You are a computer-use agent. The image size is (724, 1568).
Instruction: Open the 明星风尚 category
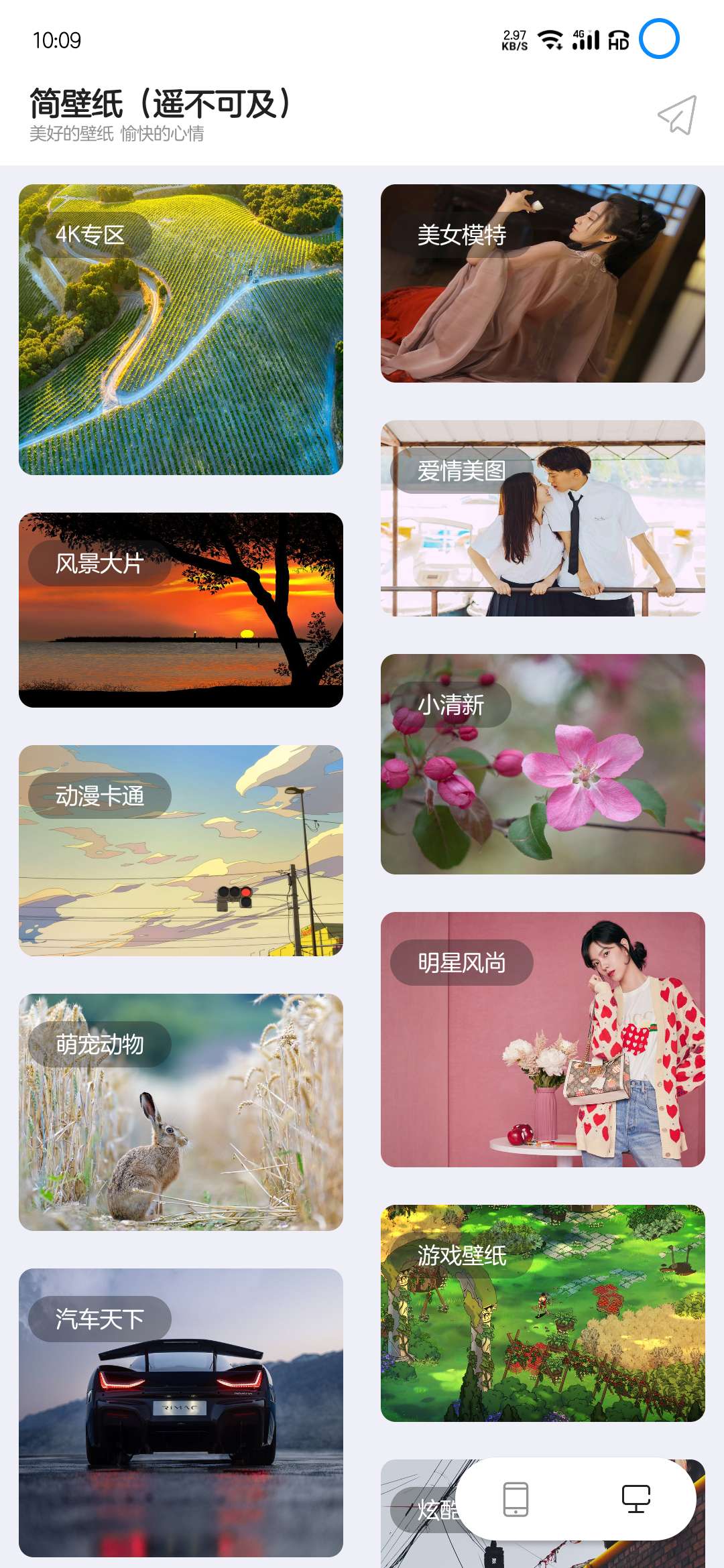(x=542, y=1039)
